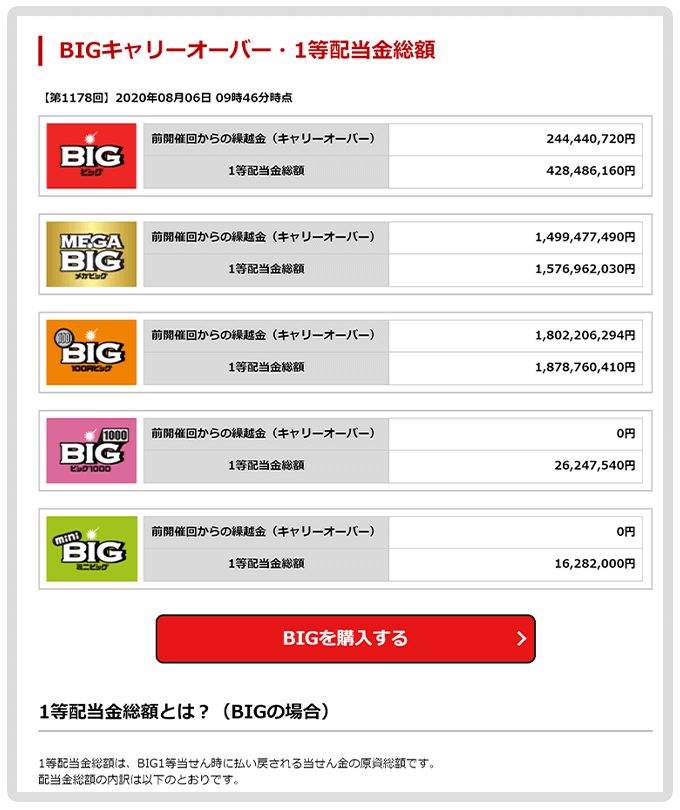Tap the BIGを購入する button
This screenshot has height=810, width=680.
[x=345, y=639]
